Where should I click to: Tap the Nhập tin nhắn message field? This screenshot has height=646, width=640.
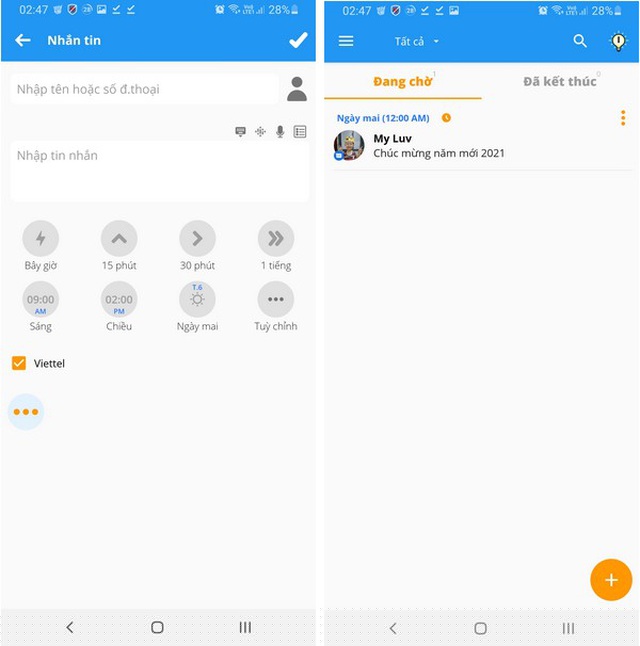point(160,171)
